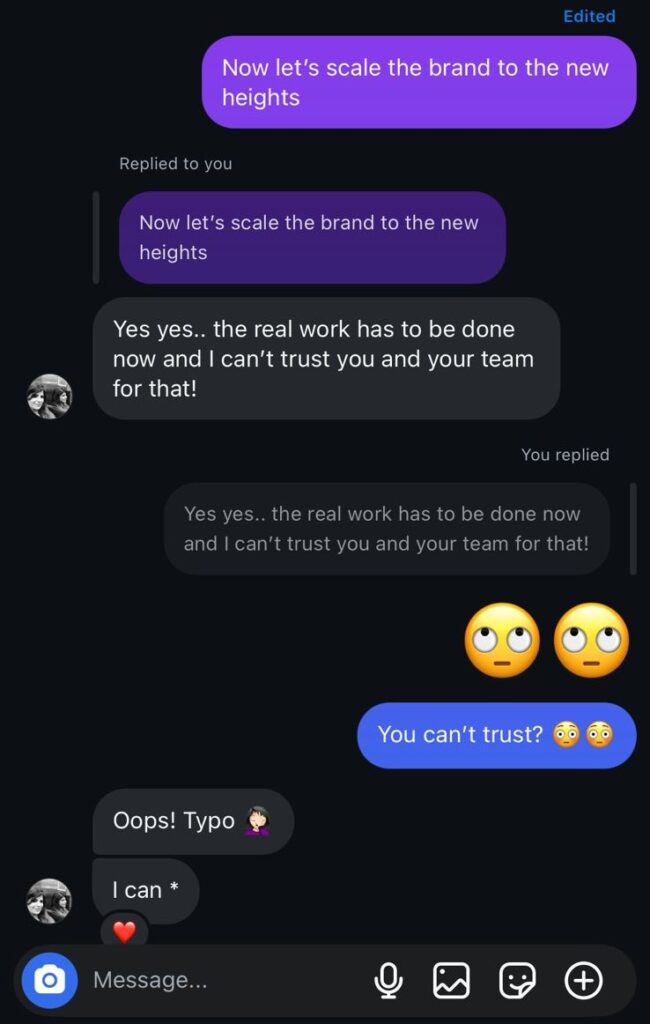Open the sticker picker
650x1024 pixels.
517,980
